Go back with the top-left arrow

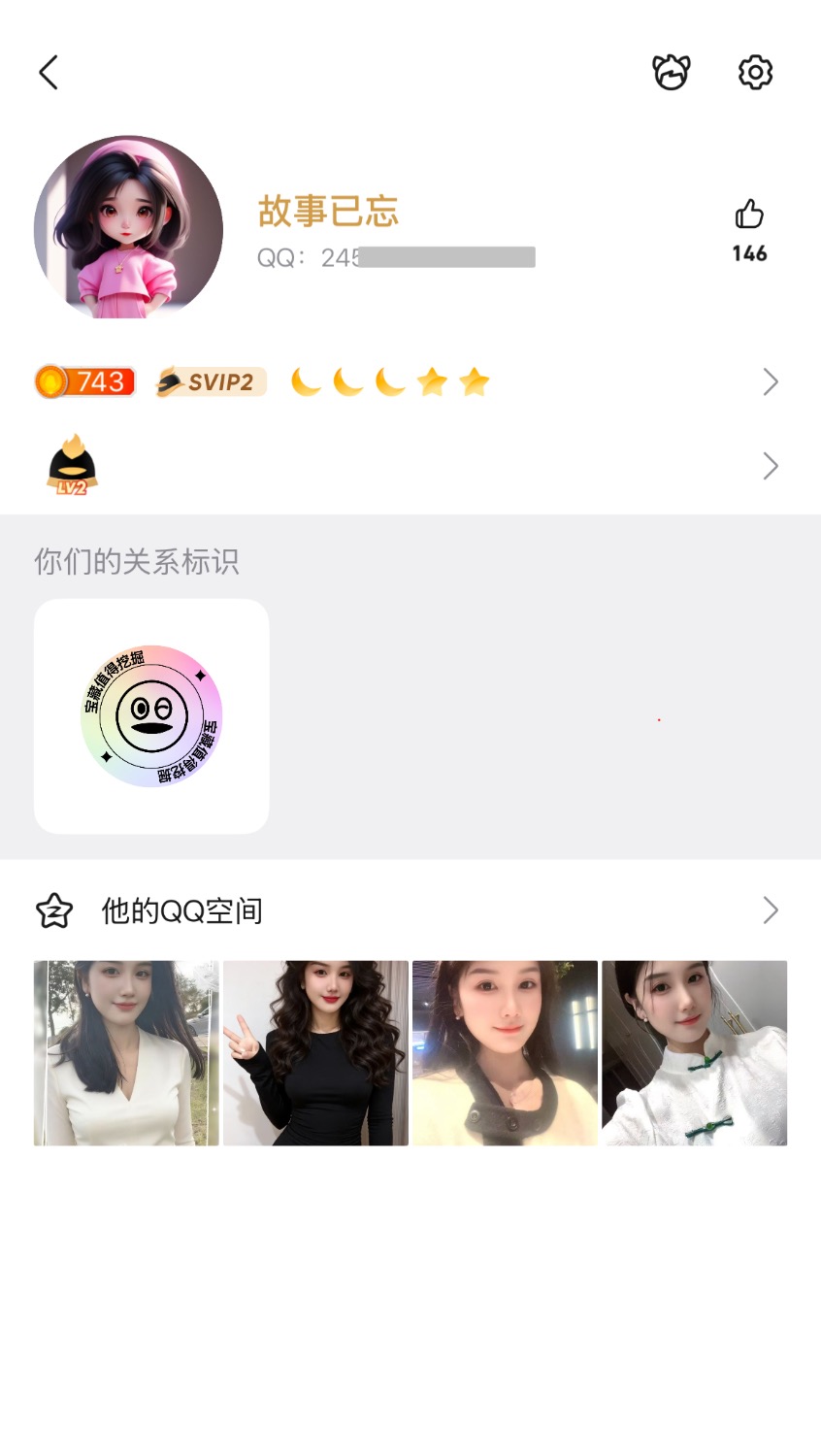(49, 72)
